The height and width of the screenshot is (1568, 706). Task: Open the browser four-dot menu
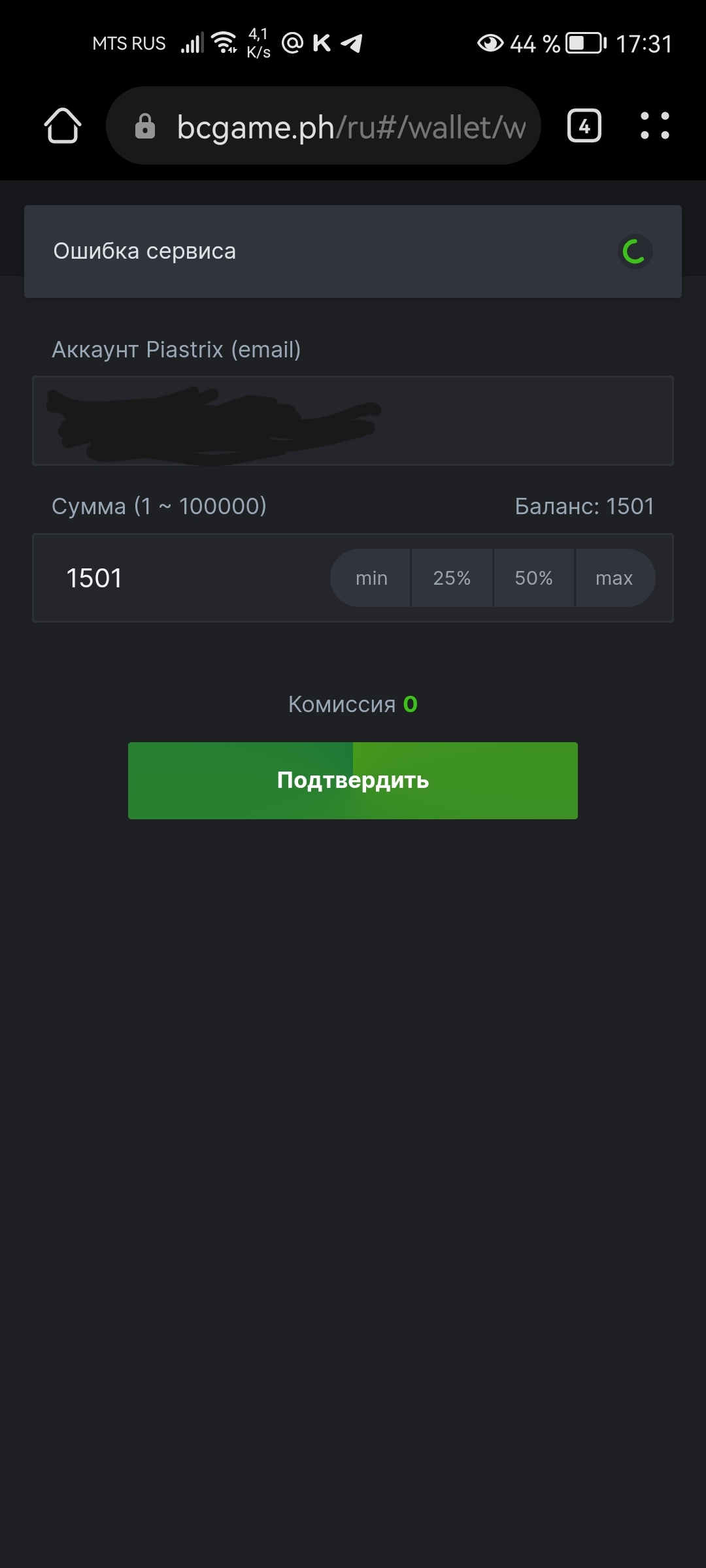point(654,125)
